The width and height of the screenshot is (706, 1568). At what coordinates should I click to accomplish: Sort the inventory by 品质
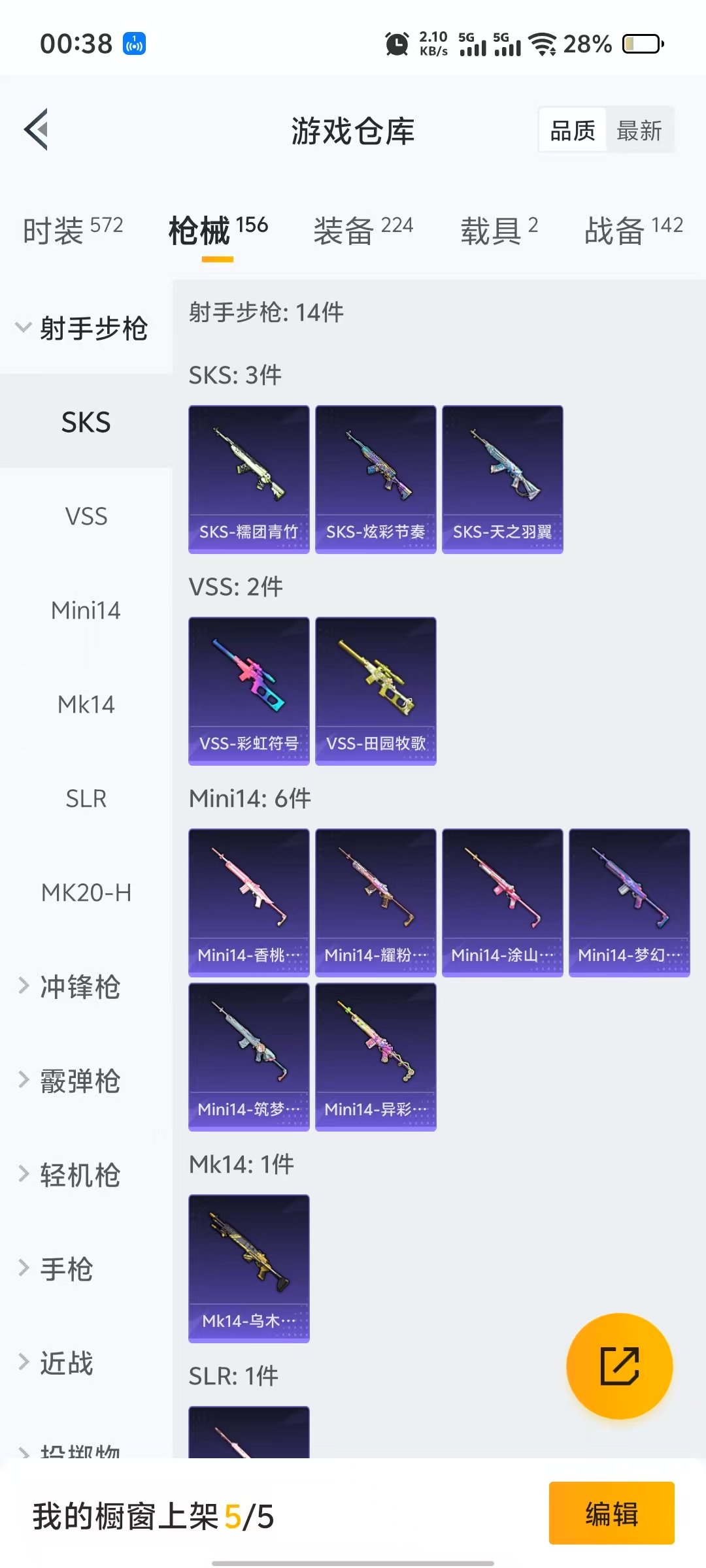click(573, 131)
